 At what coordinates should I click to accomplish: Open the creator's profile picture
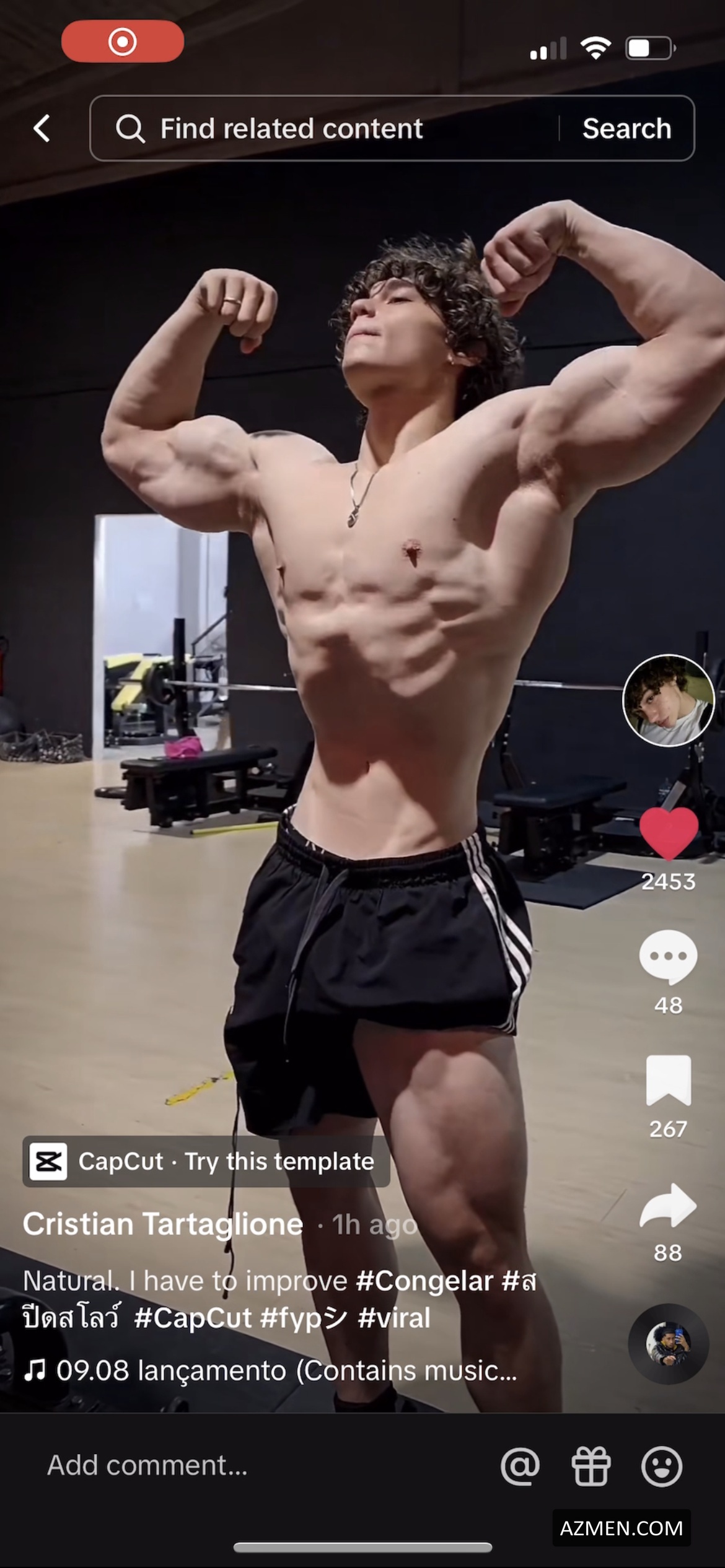point(668,700)
